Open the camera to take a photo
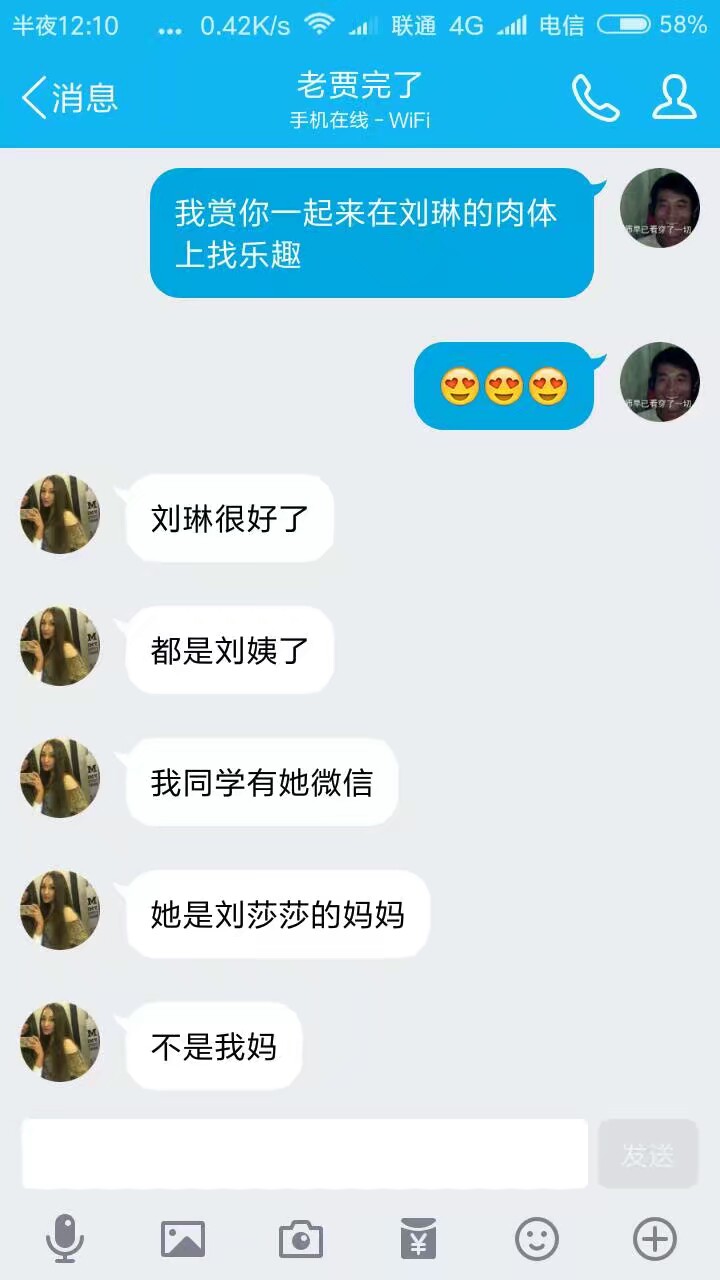Viewport: 720px width, 1280px height. (301, 1240)
